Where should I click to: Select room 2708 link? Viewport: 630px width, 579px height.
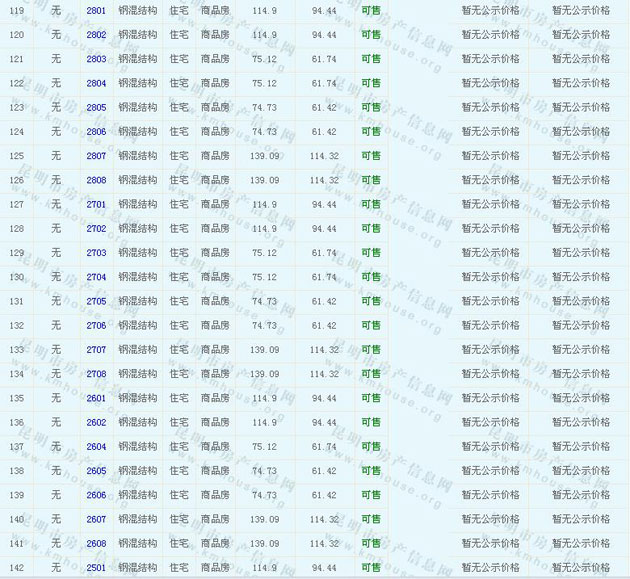tap(96, 374)
